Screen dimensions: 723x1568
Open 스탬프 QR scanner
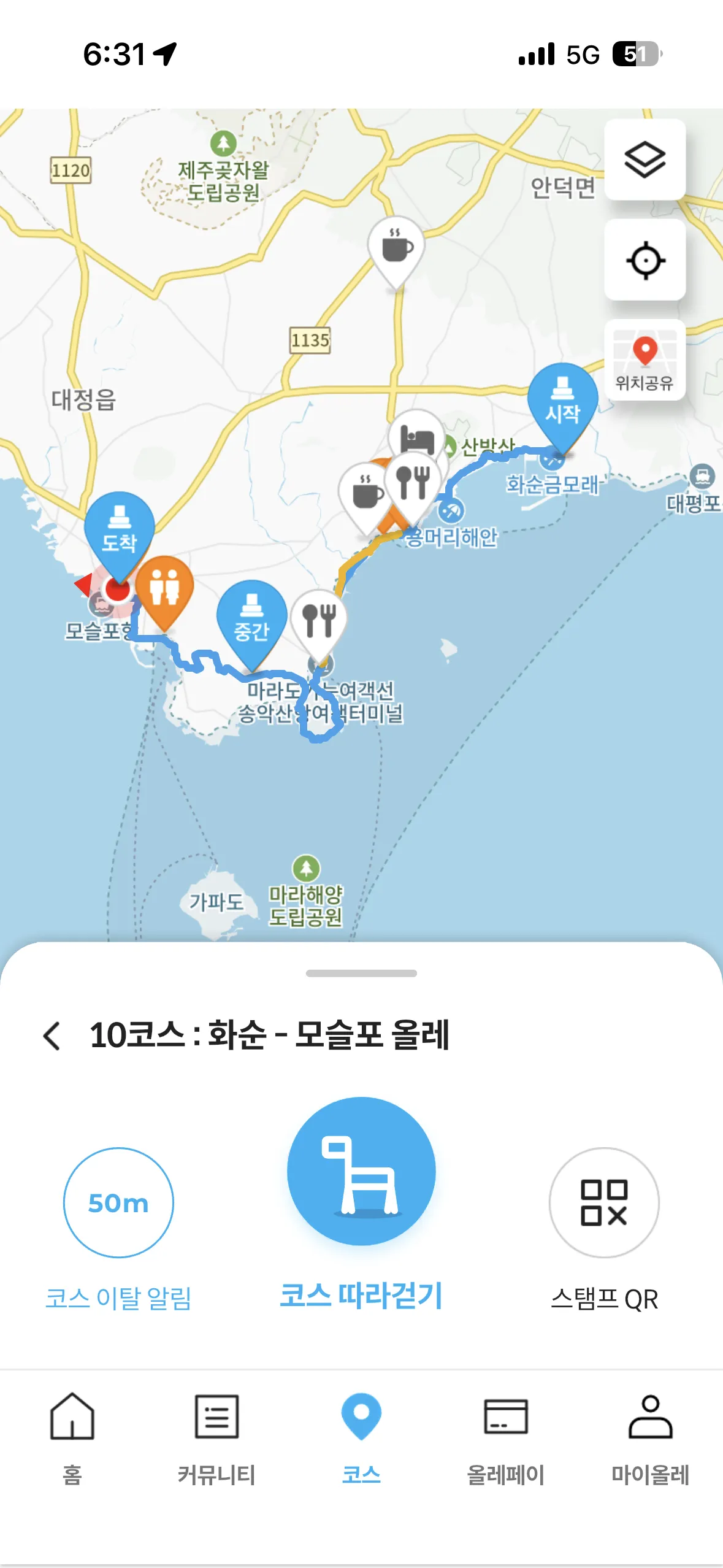[x=603, y=1202]
